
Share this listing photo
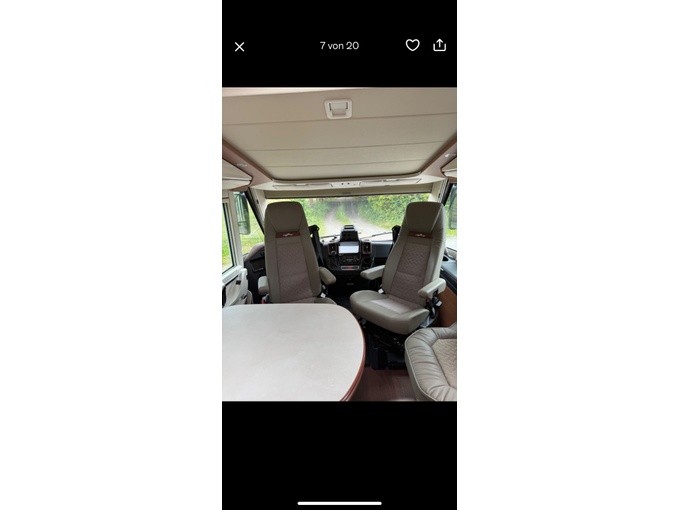[440, 45]
